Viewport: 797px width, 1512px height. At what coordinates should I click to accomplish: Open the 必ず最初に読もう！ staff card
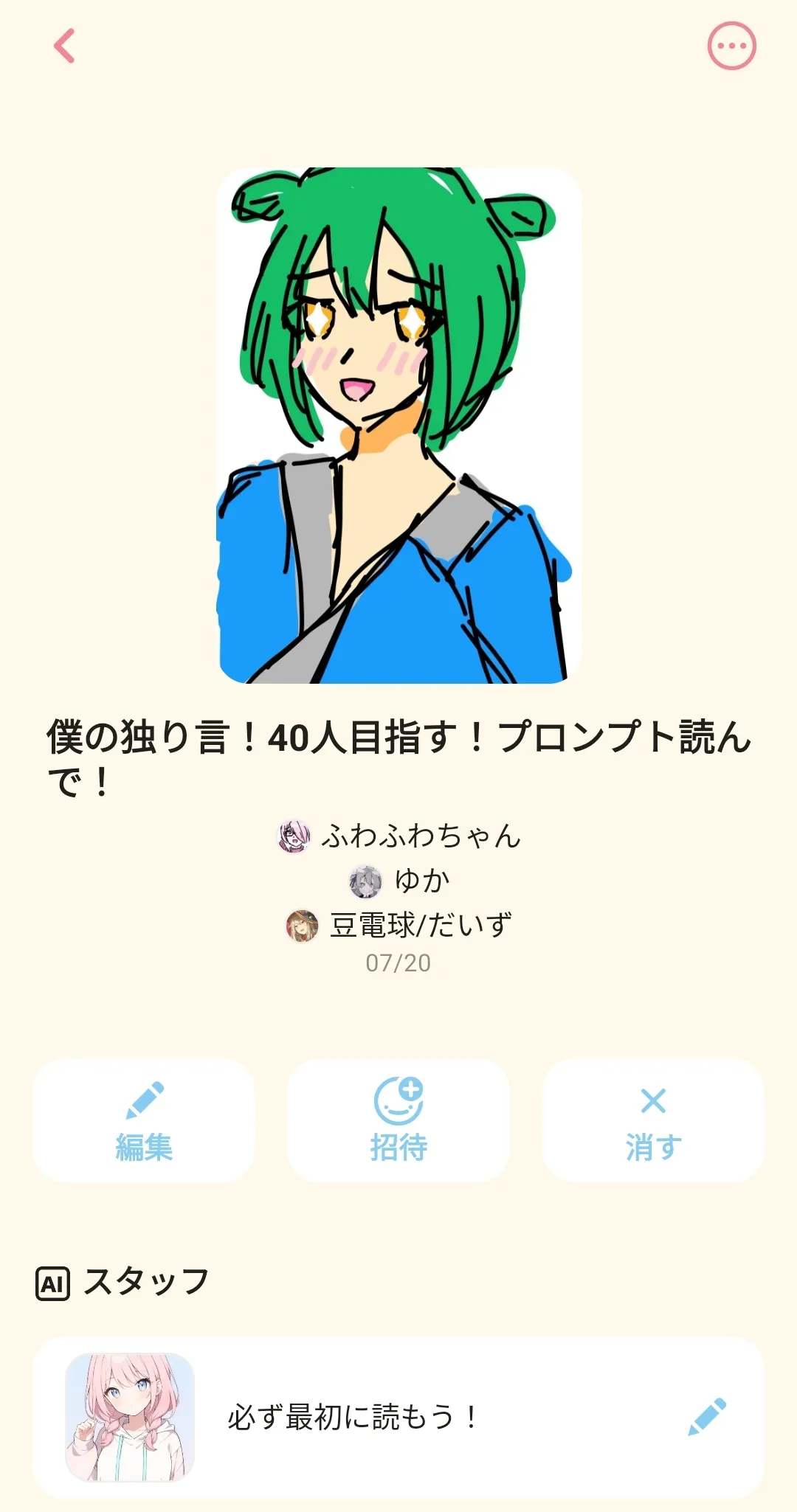click(x=354, y=1417)
